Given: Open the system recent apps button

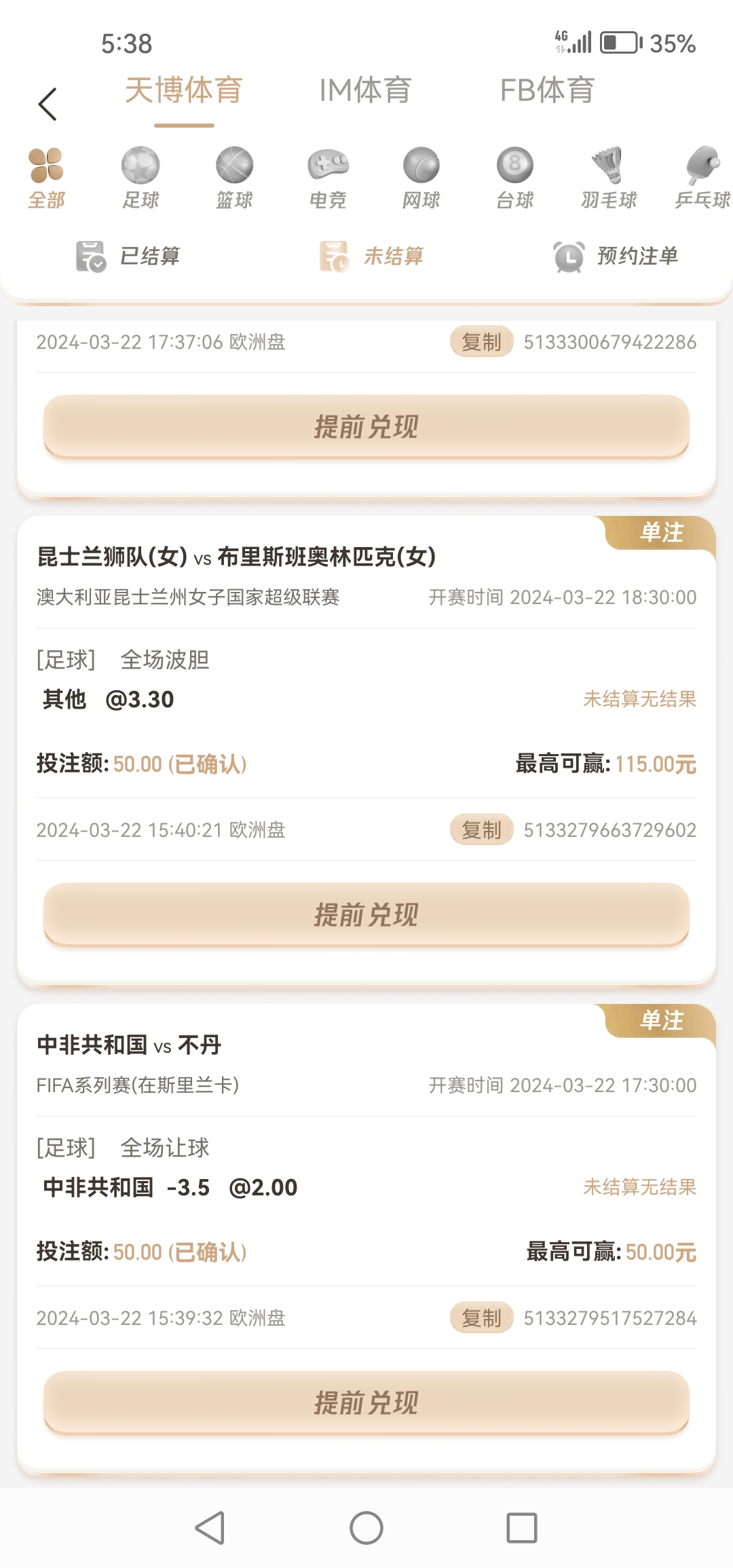Looking at the screenshot, I should tap(522, 1528).
